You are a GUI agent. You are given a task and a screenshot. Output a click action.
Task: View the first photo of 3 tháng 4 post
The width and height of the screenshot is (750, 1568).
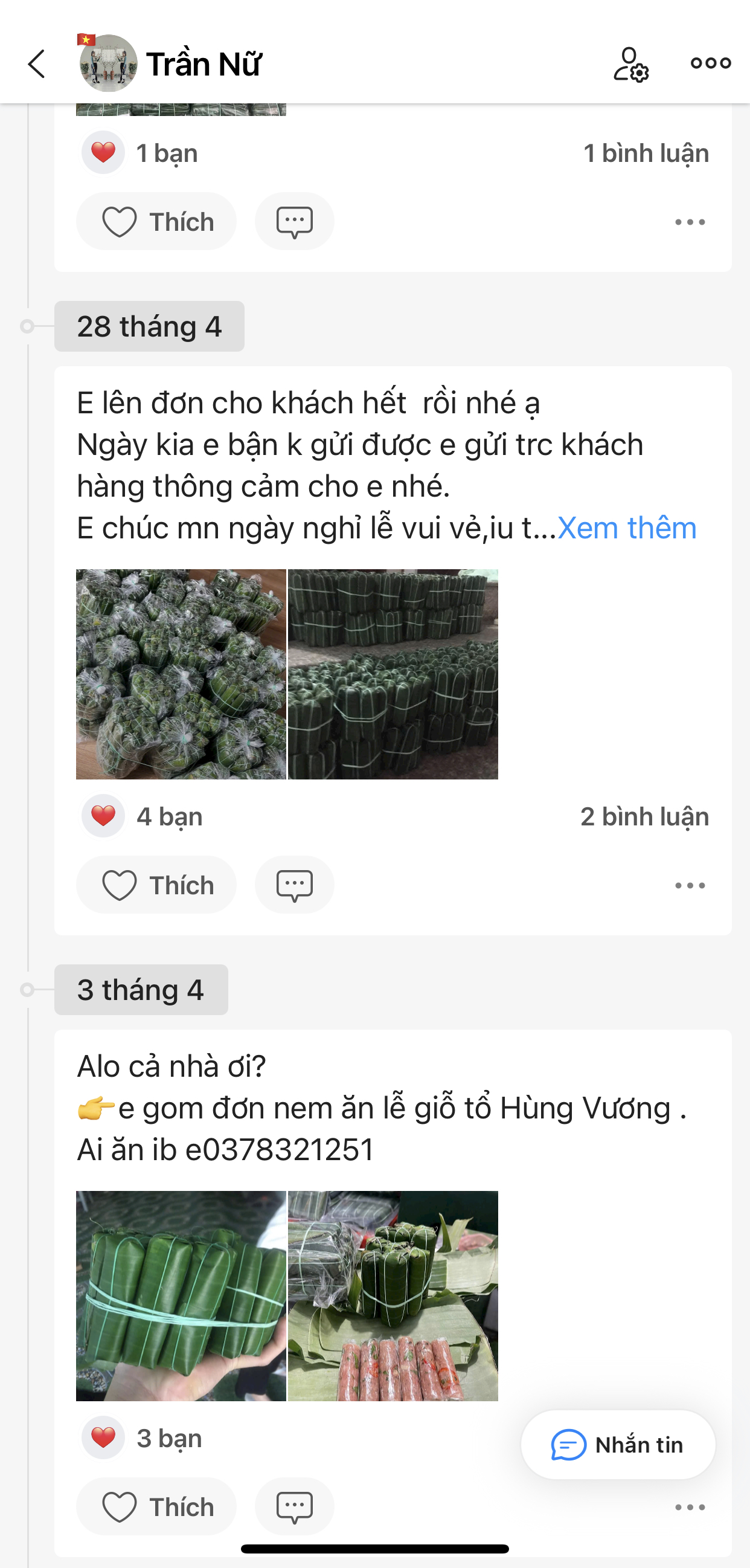click(x=181, y=1296)
